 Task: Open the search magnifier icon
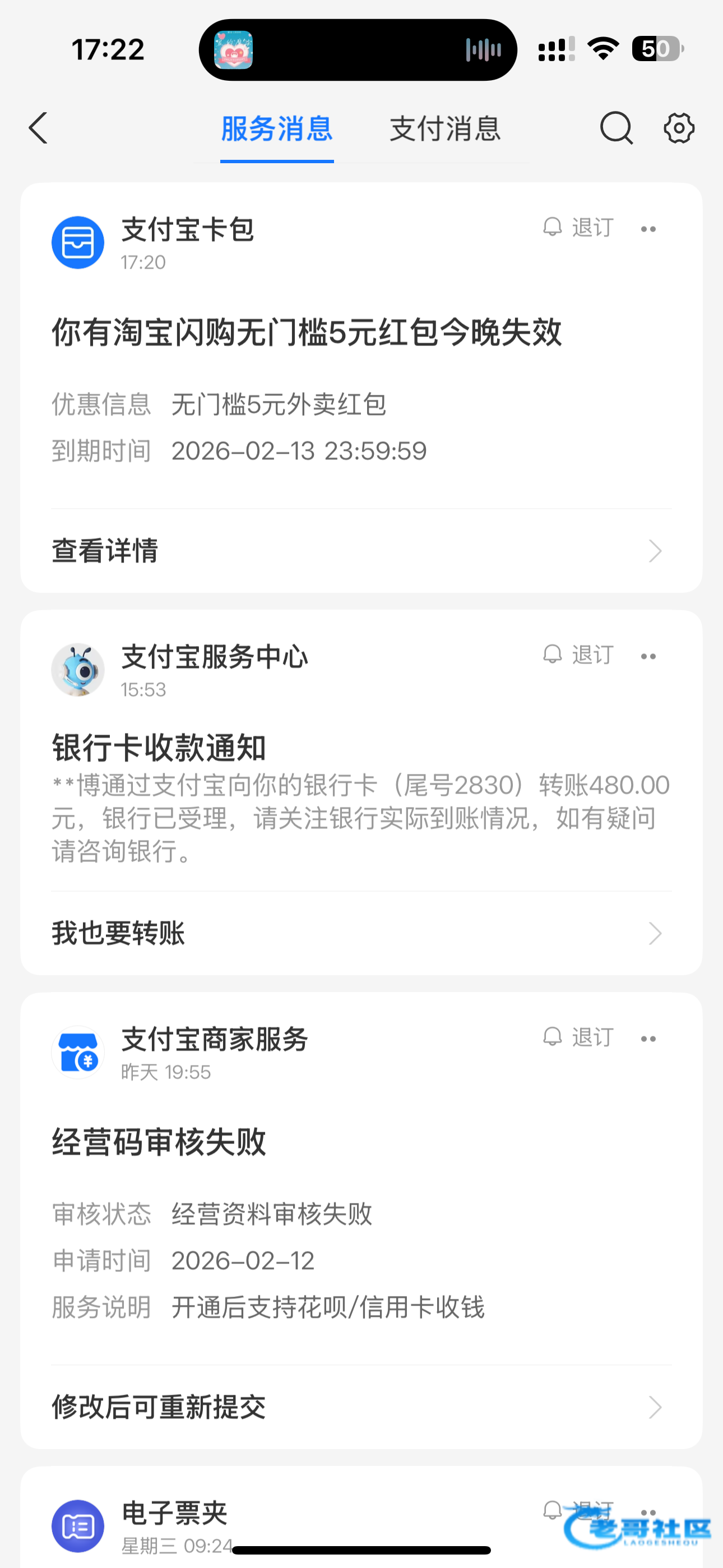(616, 128)
